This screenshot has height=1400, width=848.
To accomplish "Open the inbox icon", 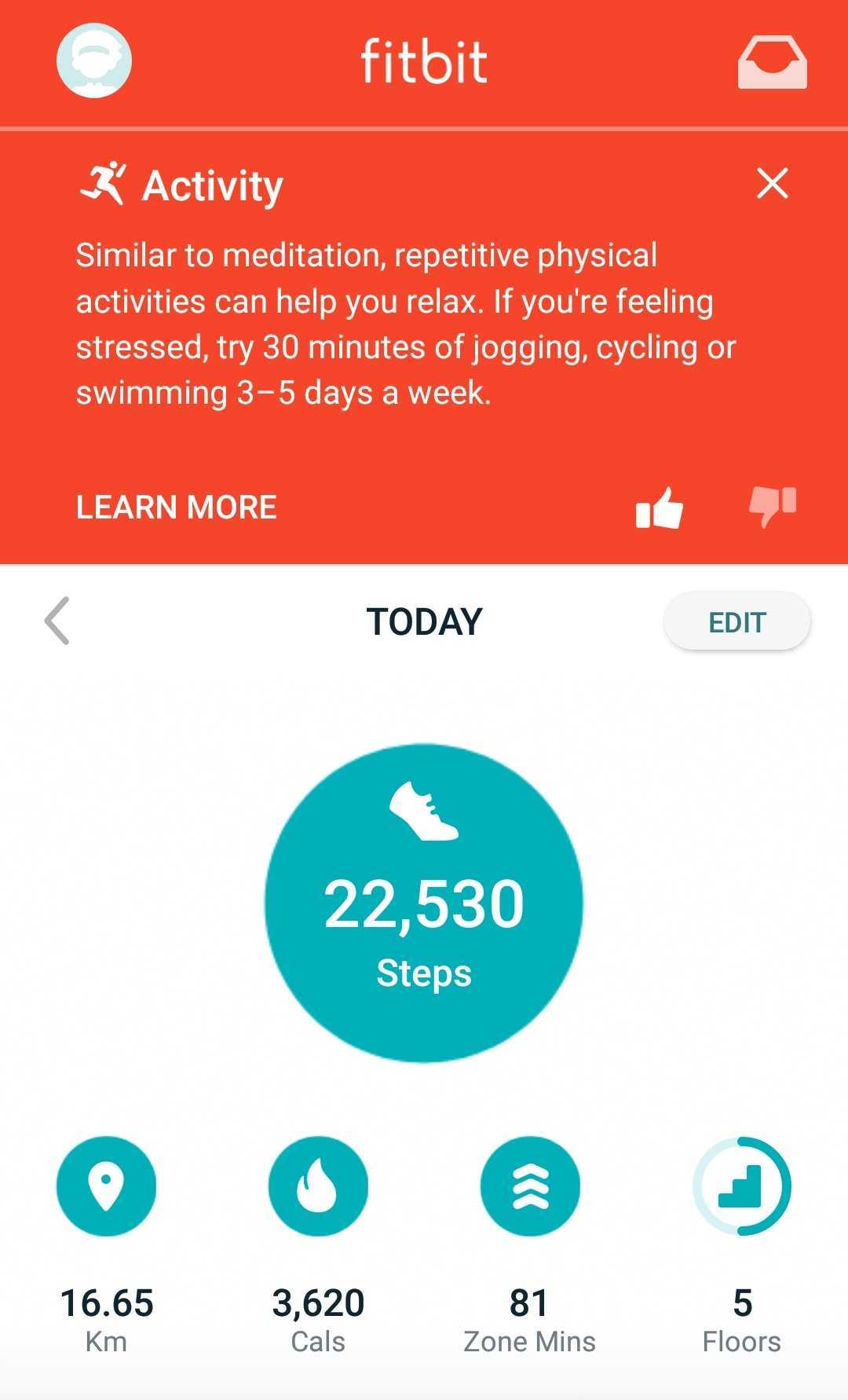I will pyautogui.click(x=772, y=61).
